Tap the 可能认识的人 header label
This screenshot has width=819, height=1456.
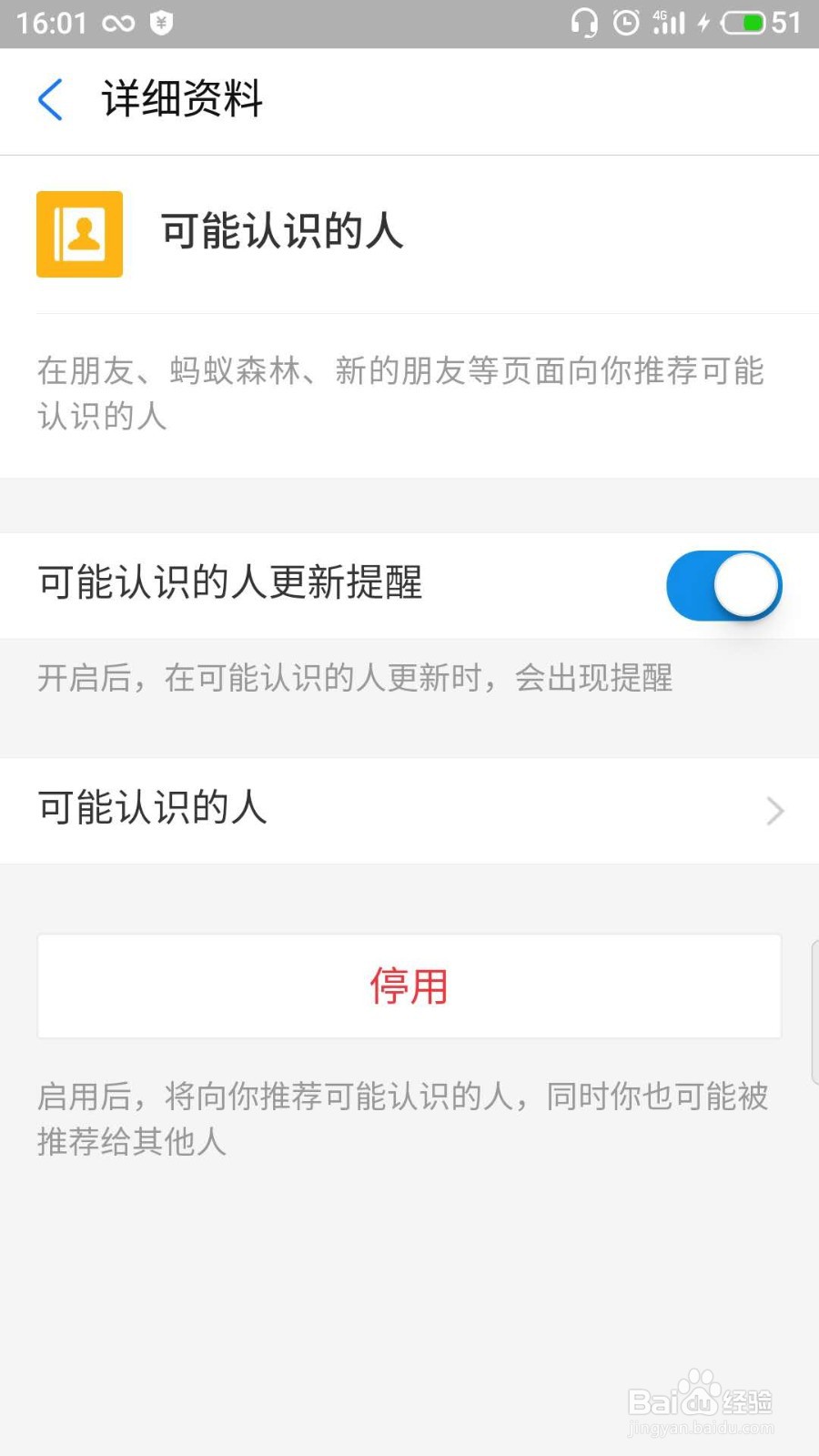[282, 232]
